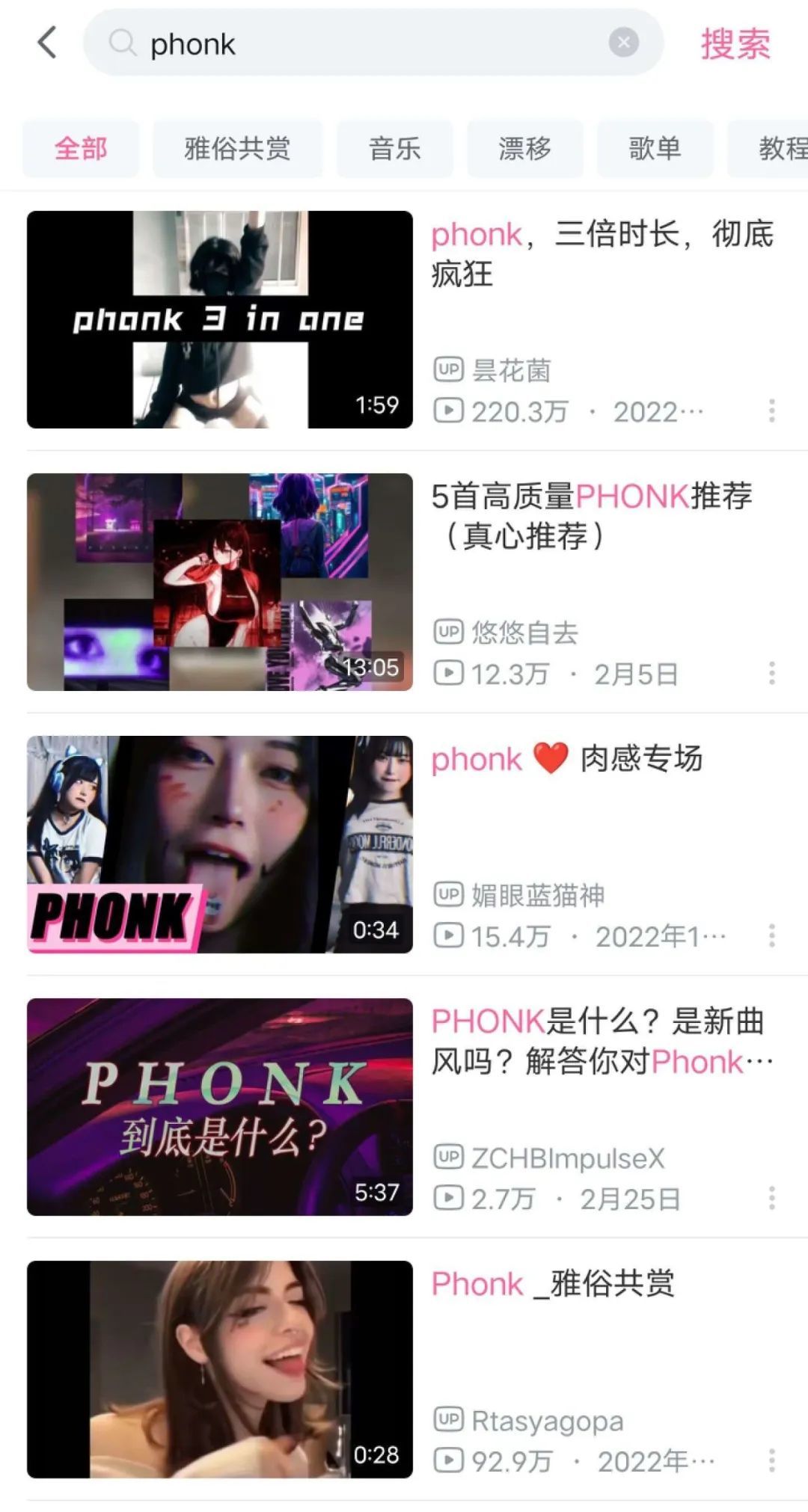The height and width of the screenshot is (1512, 808).
Task: Open more options for 媚眼蓝猫神's video
Action: [x=771, y=935]
